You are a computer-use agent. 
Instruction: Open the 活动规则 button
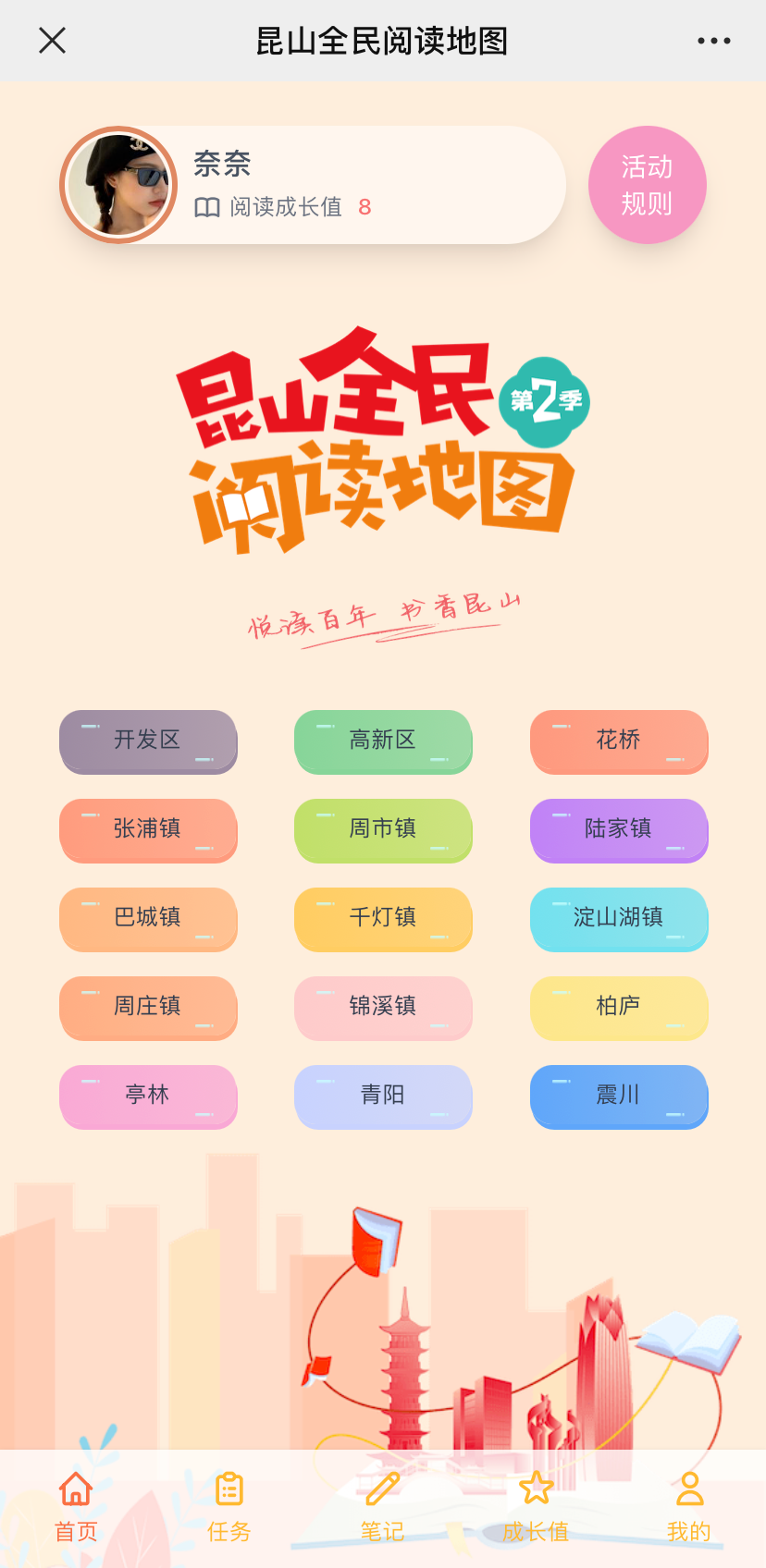pos(647,185)
